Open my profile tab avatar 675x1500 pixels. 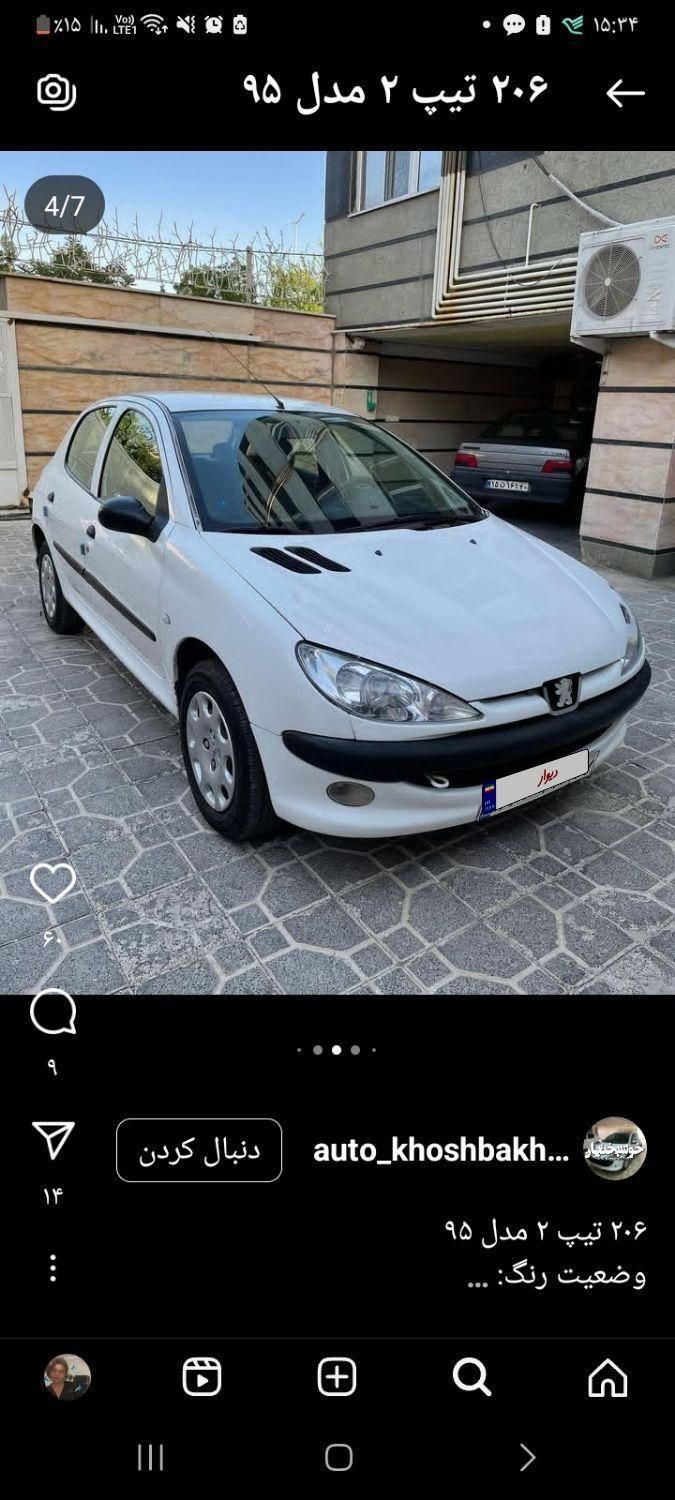click(x=67, y=1377)
